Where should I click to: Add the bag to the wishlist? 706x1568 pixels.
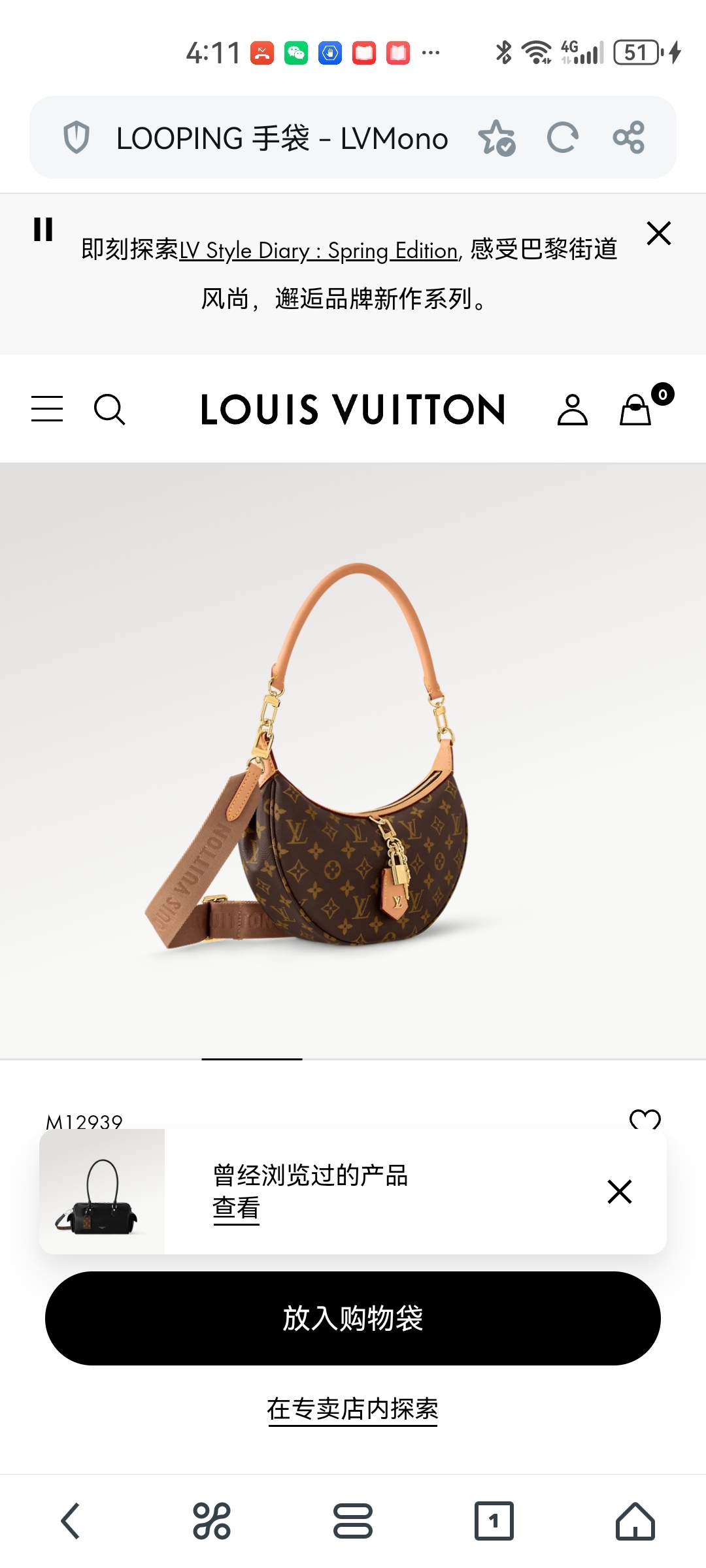pos(645,1119)
